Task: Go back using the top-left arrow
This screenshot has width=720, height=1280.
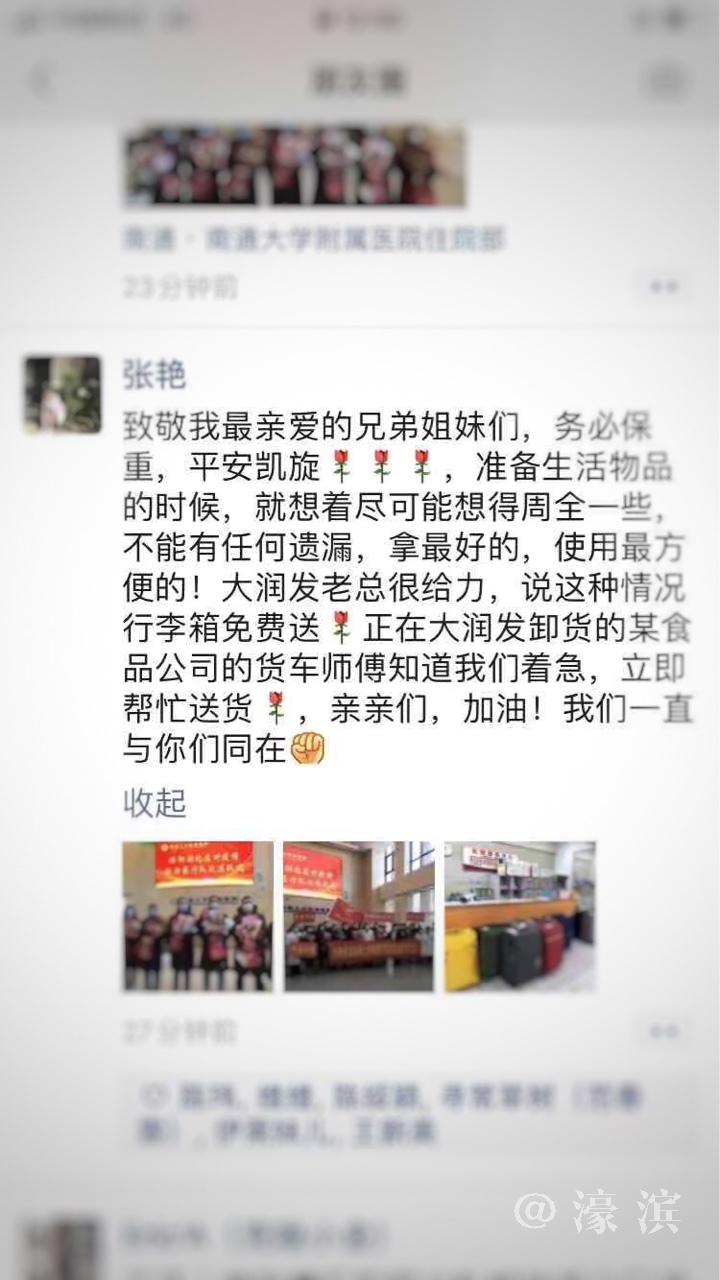Action: click(40, 80)
